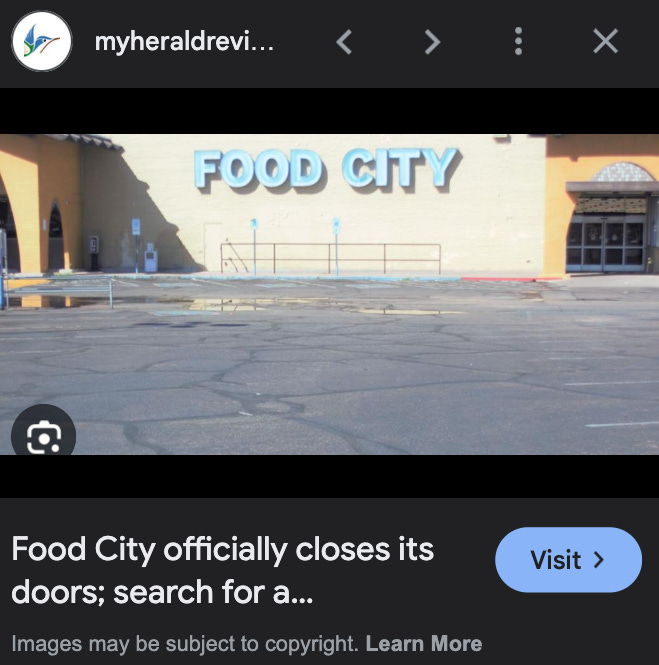
Task: Search this image with Google Lens
Action: tap(43, 436)
